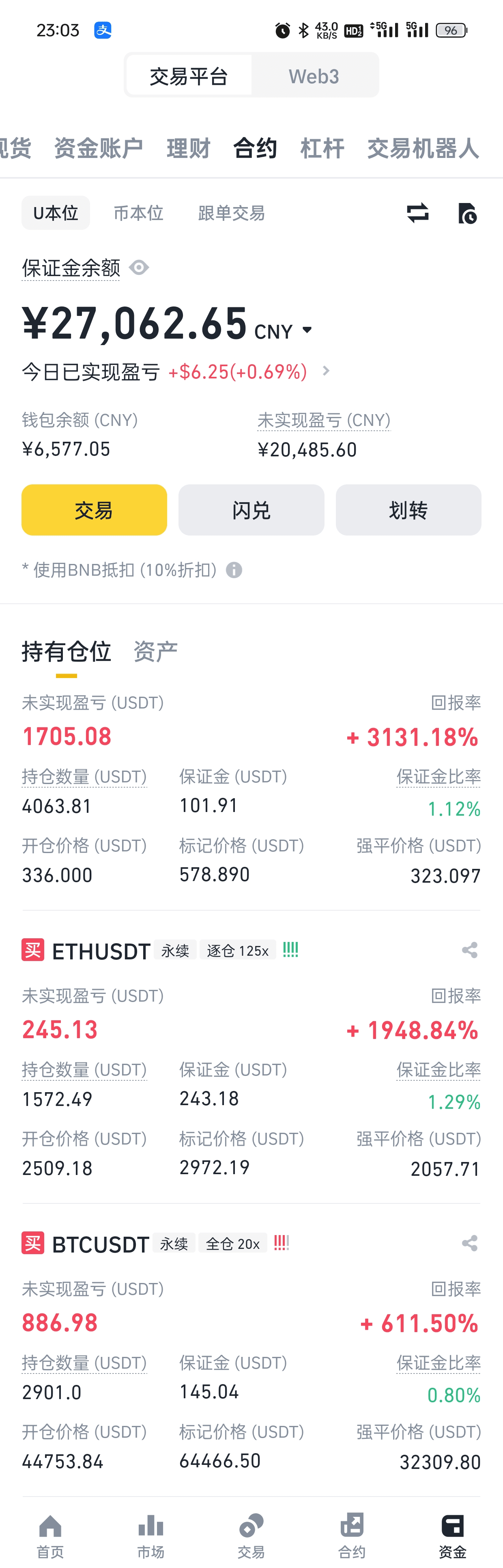The width and height of the screenshot is (503, 1568).
Task: Switch to the 理财 tab
Action: (188, 148)
